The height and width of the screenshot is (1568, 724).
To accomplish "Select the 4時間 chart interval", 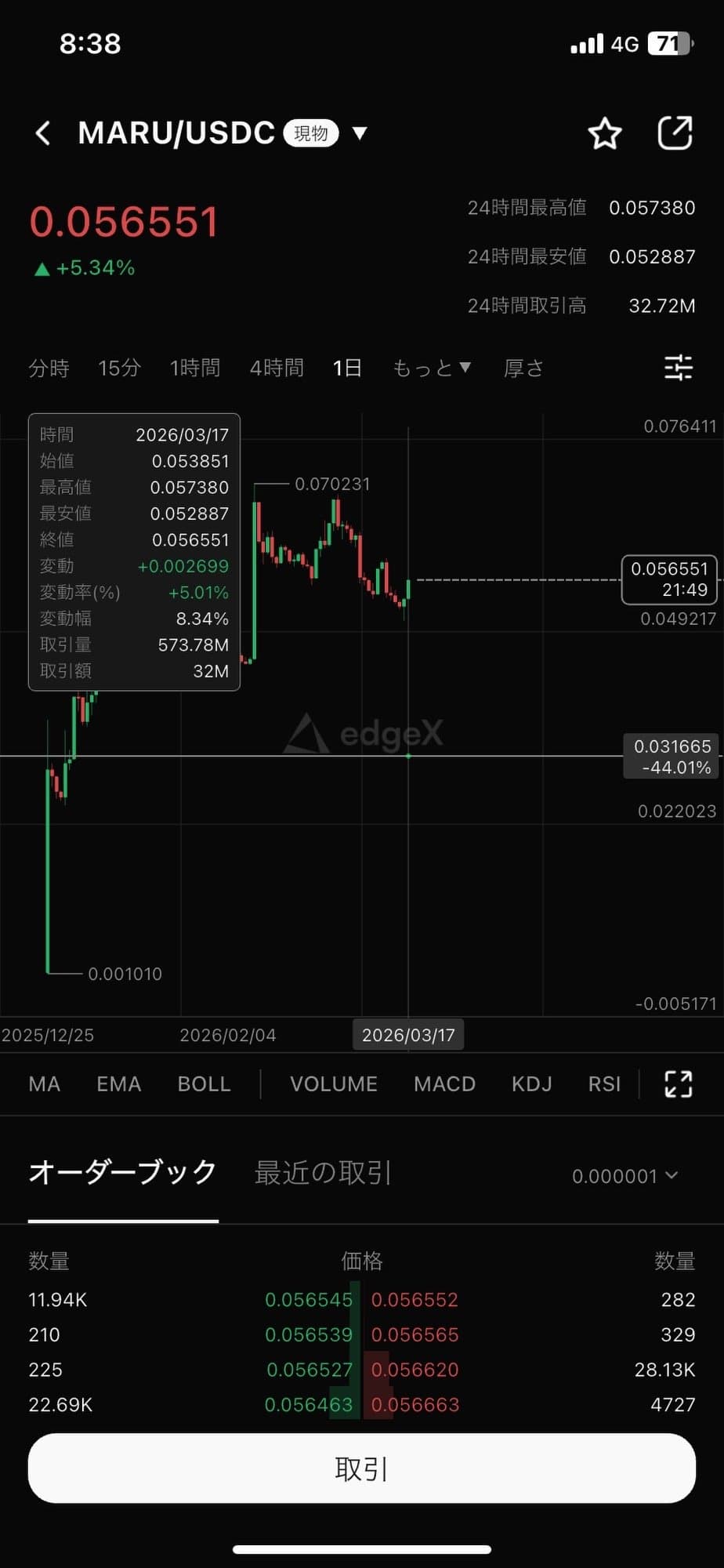I will click(277, 368).
